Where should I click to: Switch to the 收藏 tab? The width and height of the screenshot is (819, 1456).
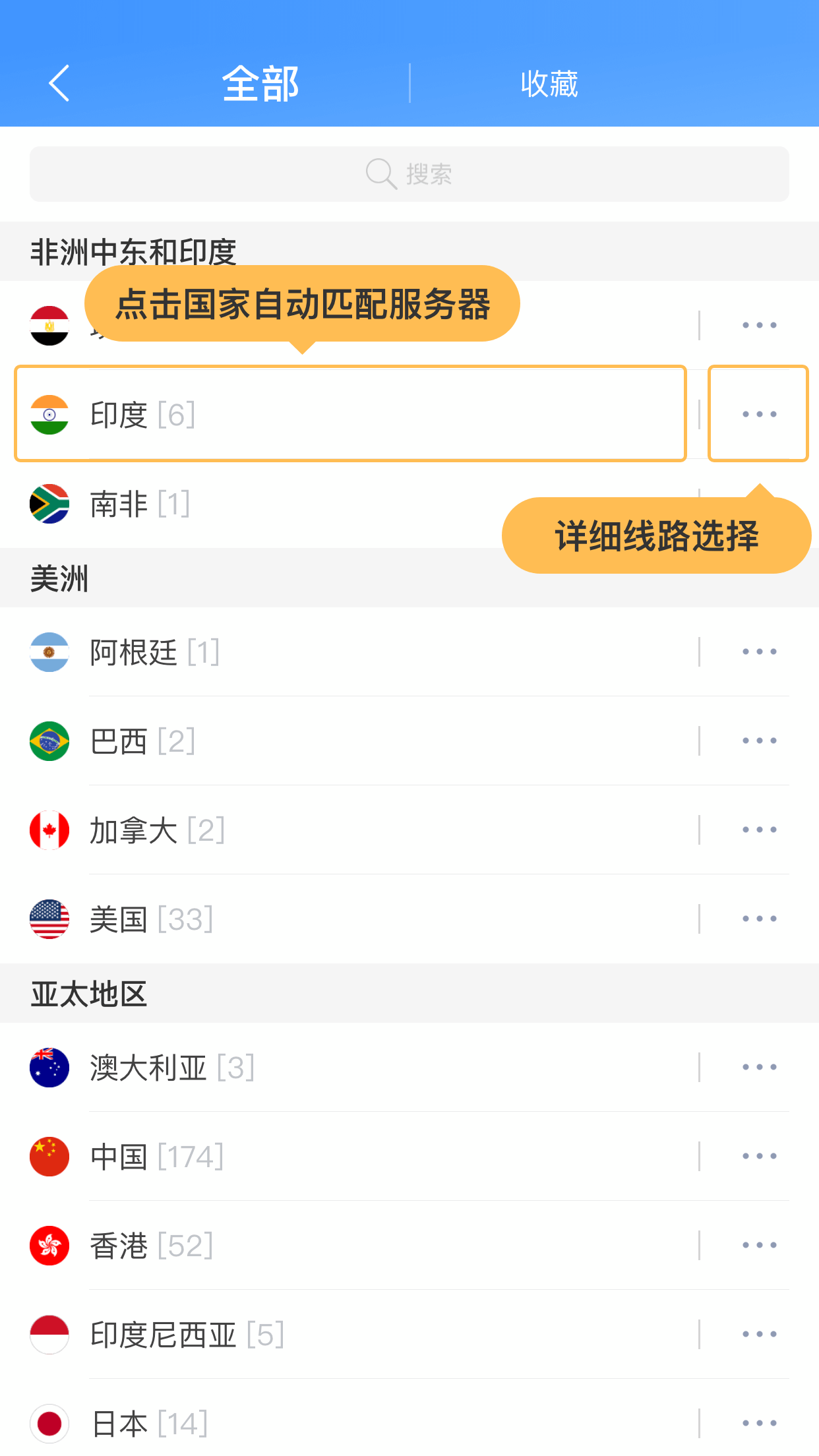tap(549, 84)
